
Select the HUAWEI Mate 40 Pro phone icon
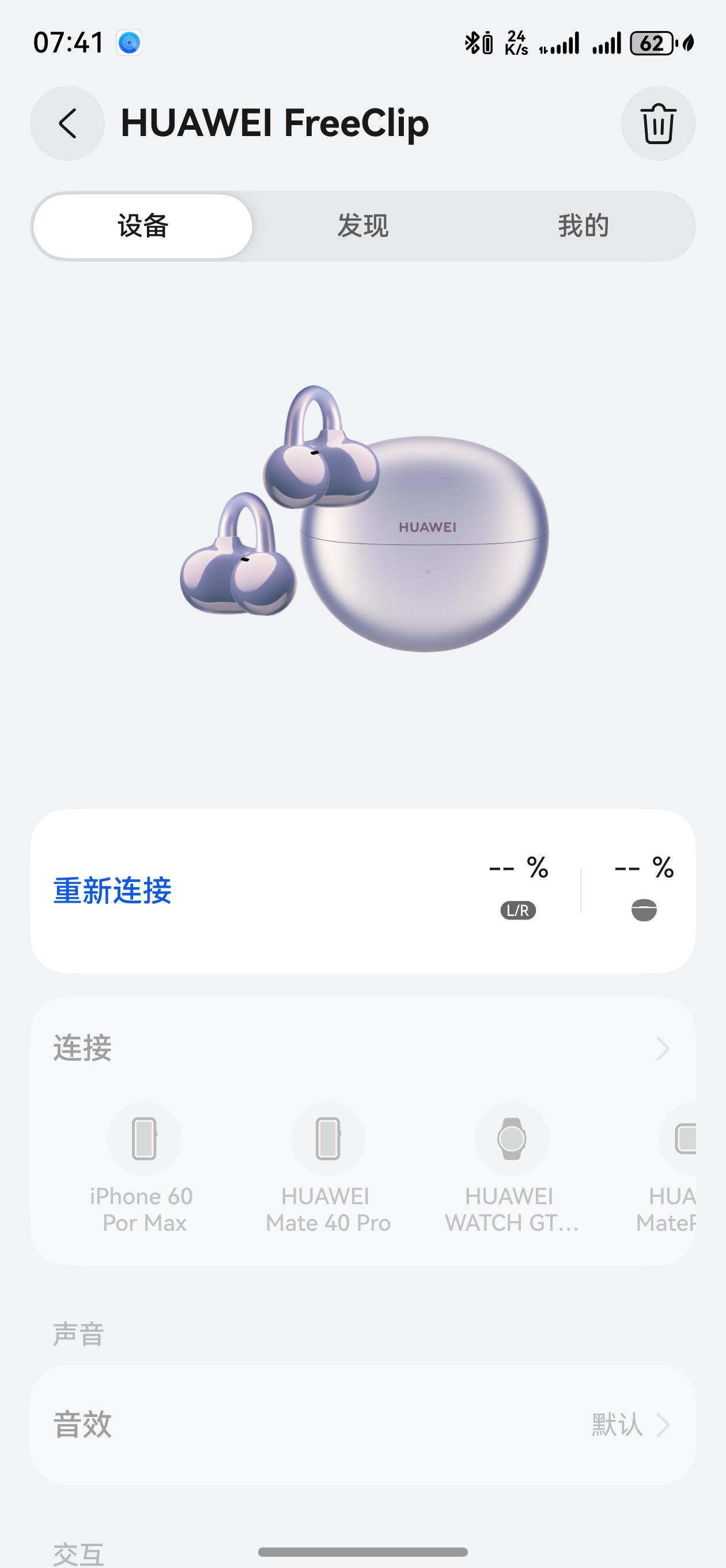click(328, 1139)
